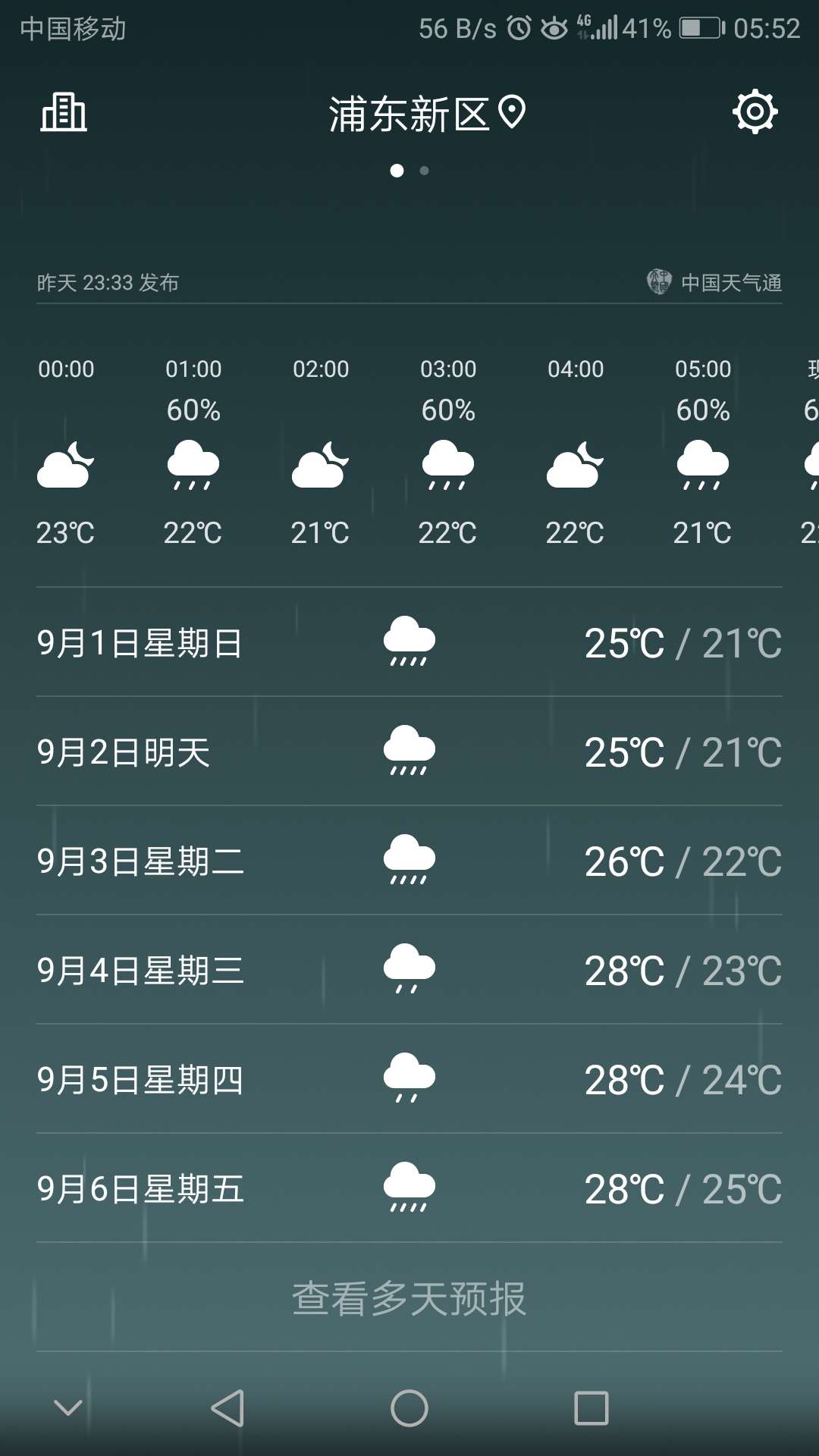Open 查看多天预报 multi-day forecast

coord(409,1298)
